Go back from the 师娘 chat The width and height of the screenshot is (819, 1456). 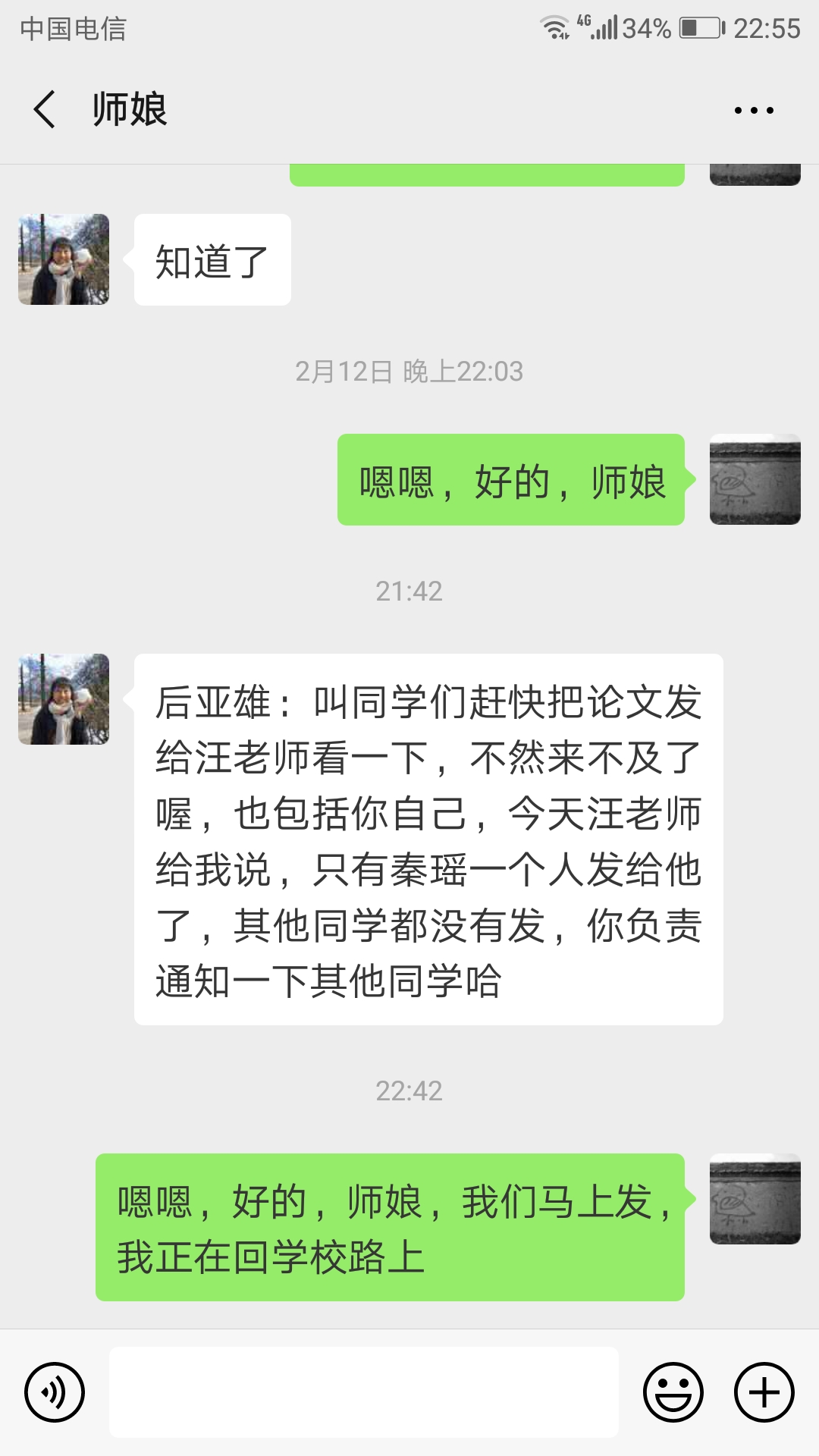coord(45,109)
